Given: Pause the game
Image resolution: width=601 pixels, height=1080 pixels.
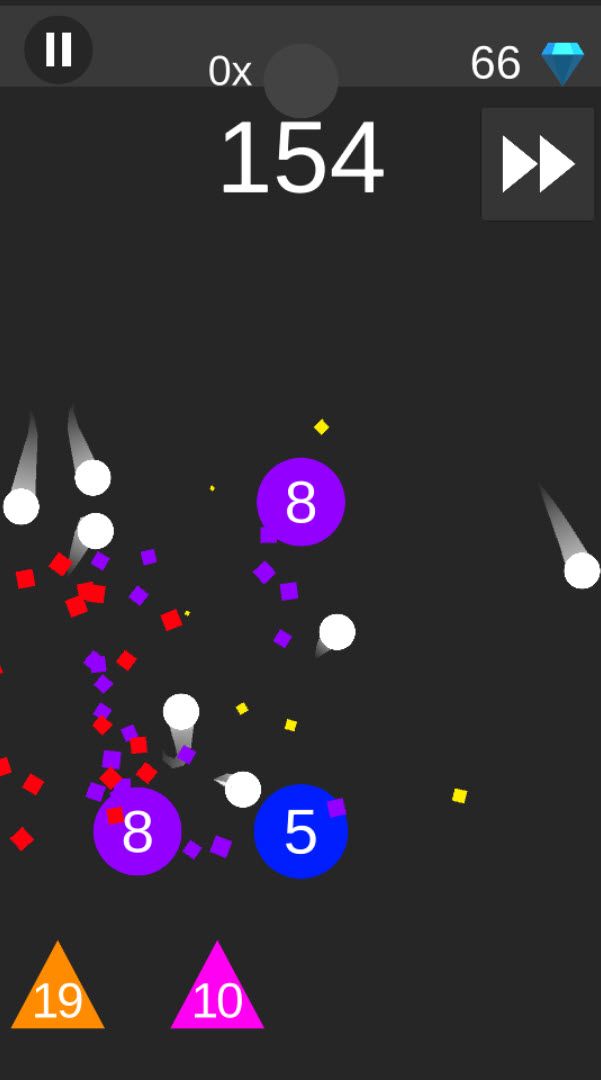Looking at the screenshot, I should pos(58,49).
